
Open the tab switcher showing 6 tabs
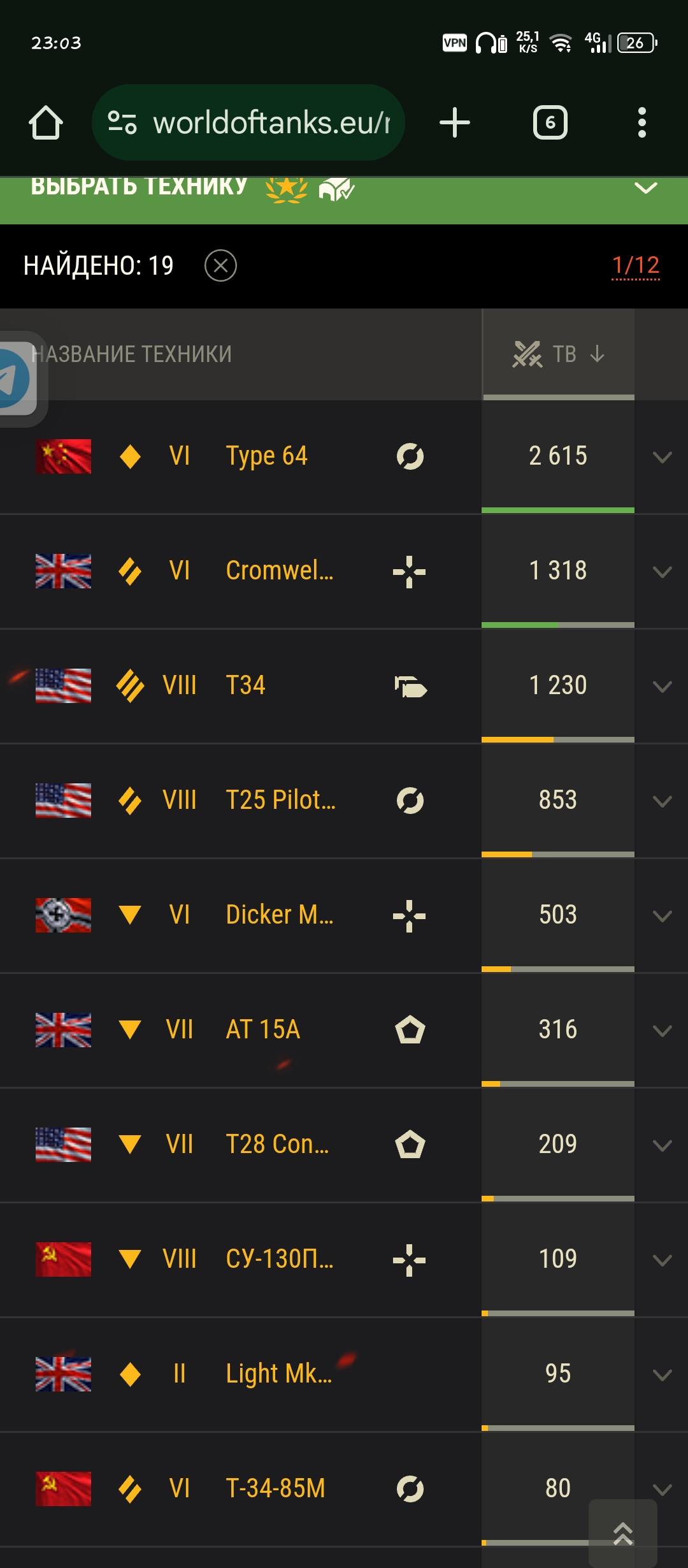pyautogui.click(x=550, y=122)
